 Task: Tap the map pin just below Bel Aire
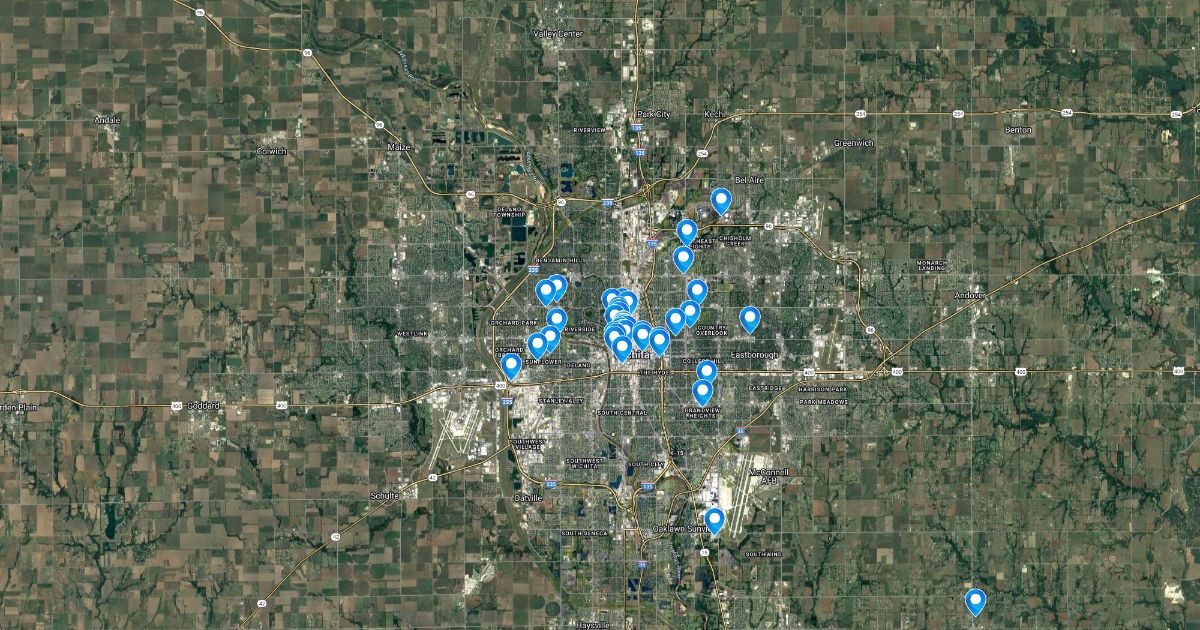tap(721, 201)
